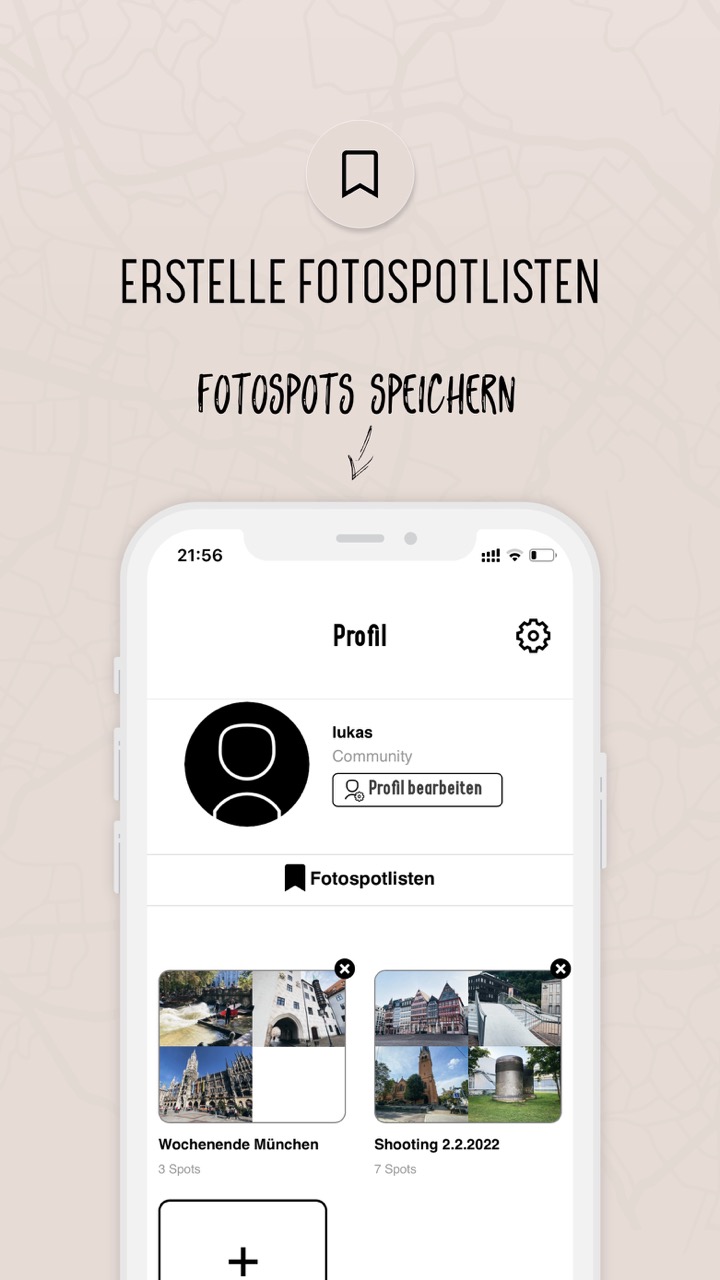Tap the bookmark icon above Fotospotlisten

click(295, 877)
